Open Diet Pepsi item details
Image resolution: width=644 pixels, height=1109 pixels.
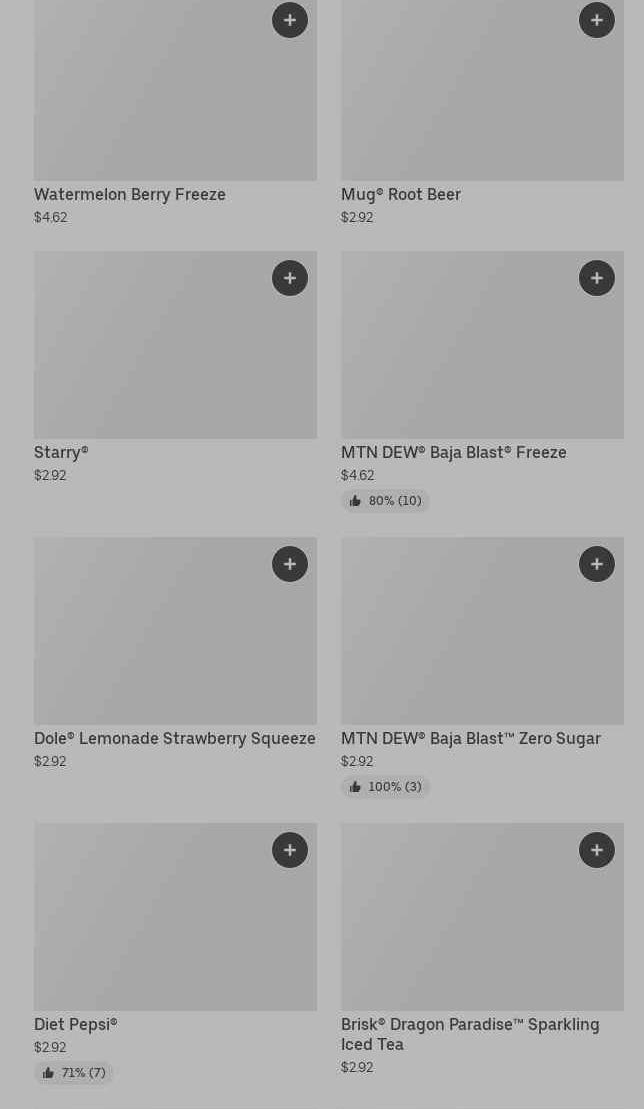[x=75, y=1024]
